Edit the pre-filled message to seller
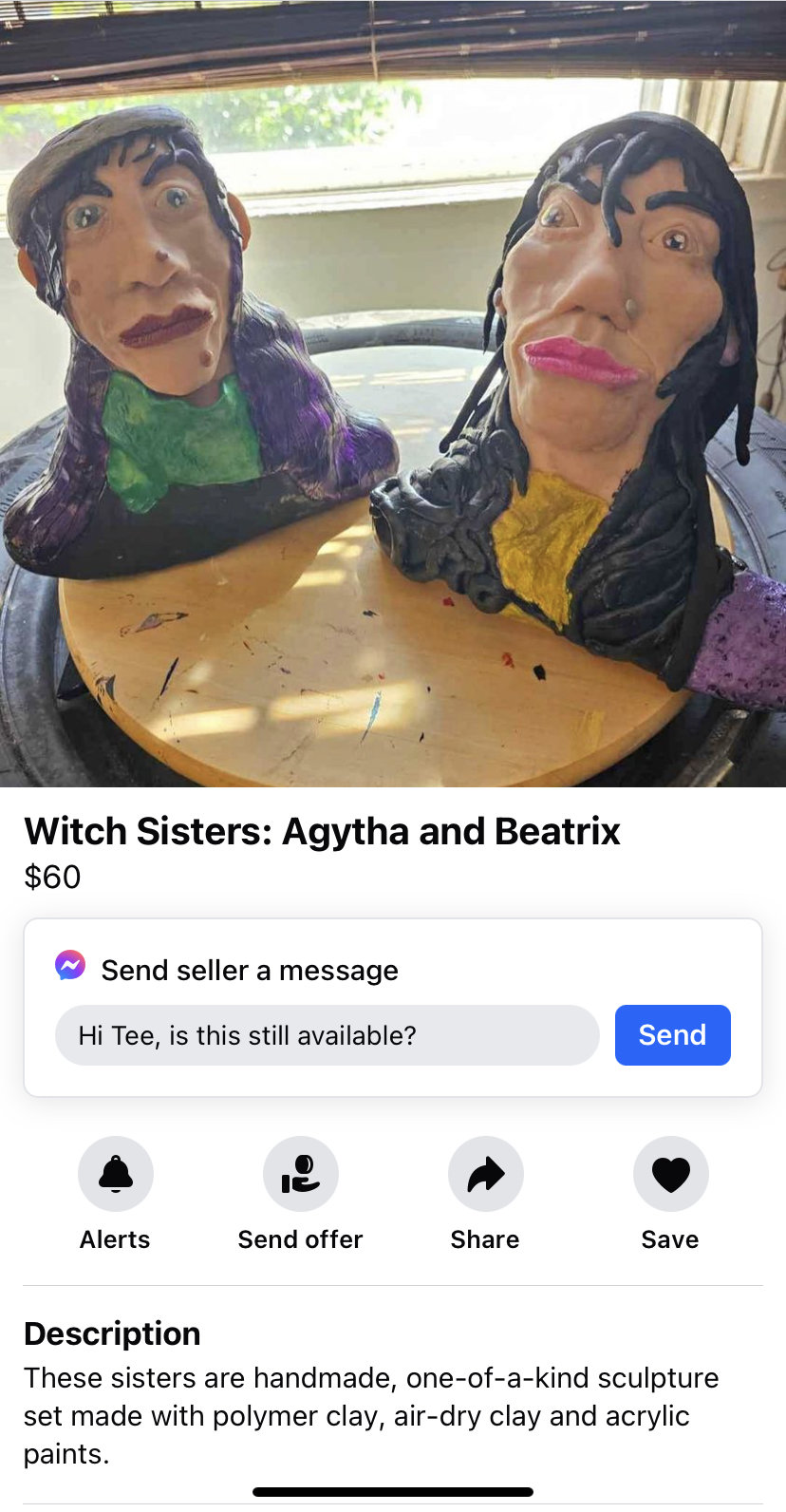 (327, 1035)
